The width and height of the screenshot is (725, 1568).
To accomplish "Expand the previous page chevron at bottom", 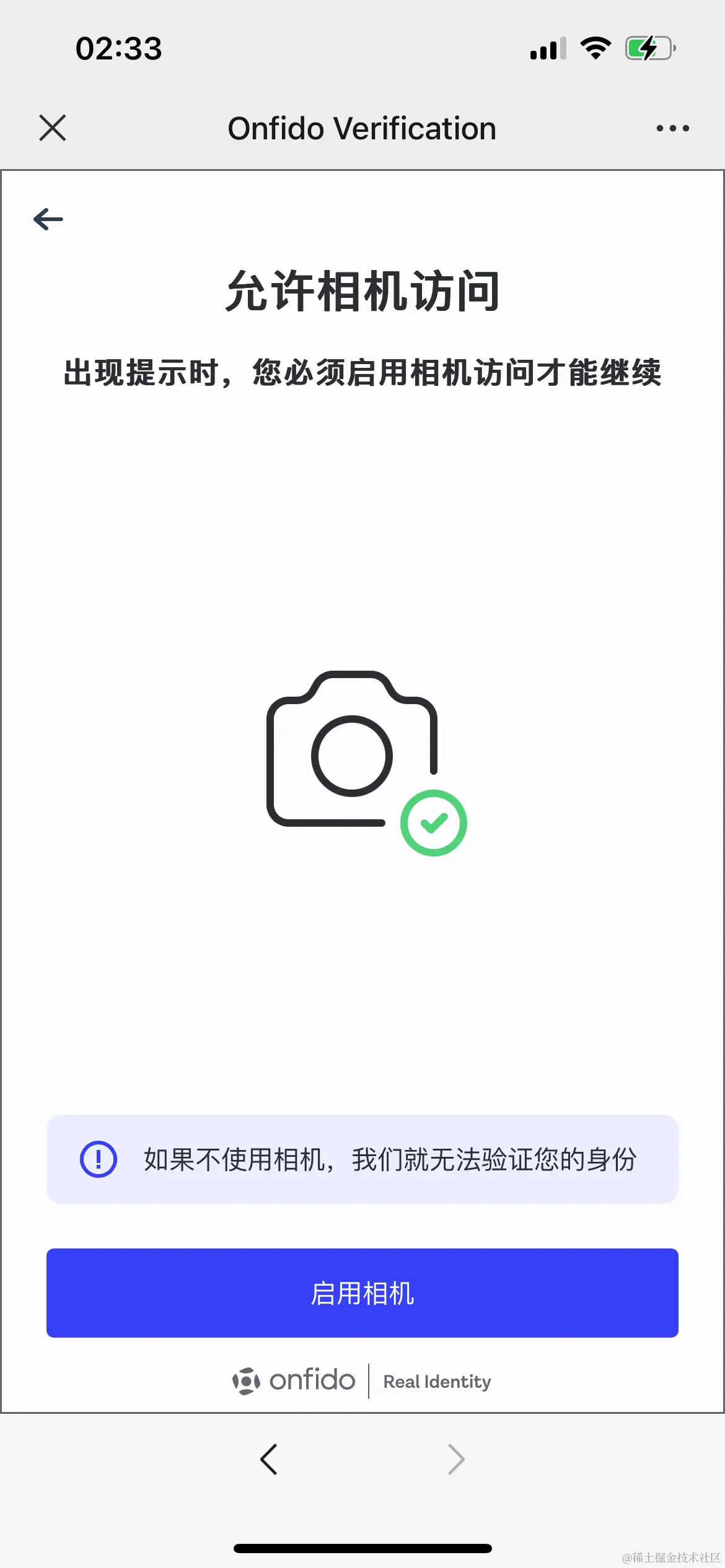I will click(269, 1460).
